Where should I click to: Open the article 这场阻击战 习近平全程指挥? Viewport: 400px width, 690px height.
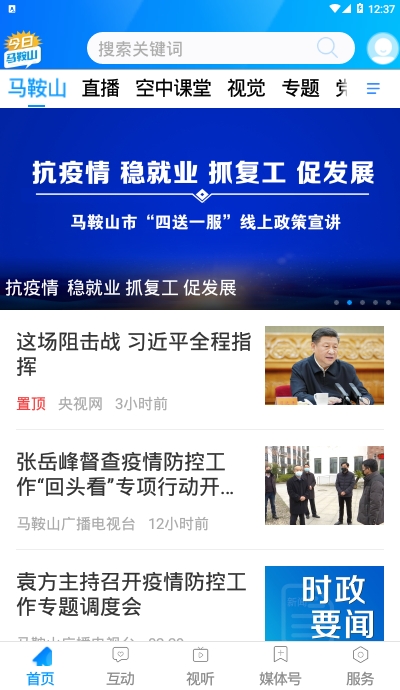[200, 369]
